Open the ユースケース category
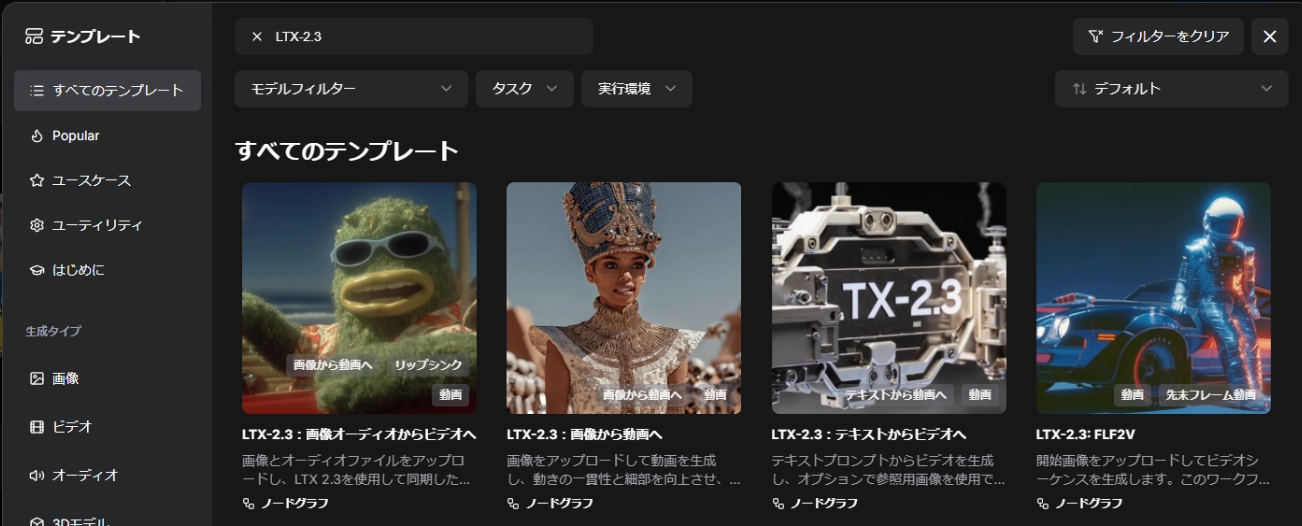This screenshot has height=526, width=1302. (x=91, y=181)
